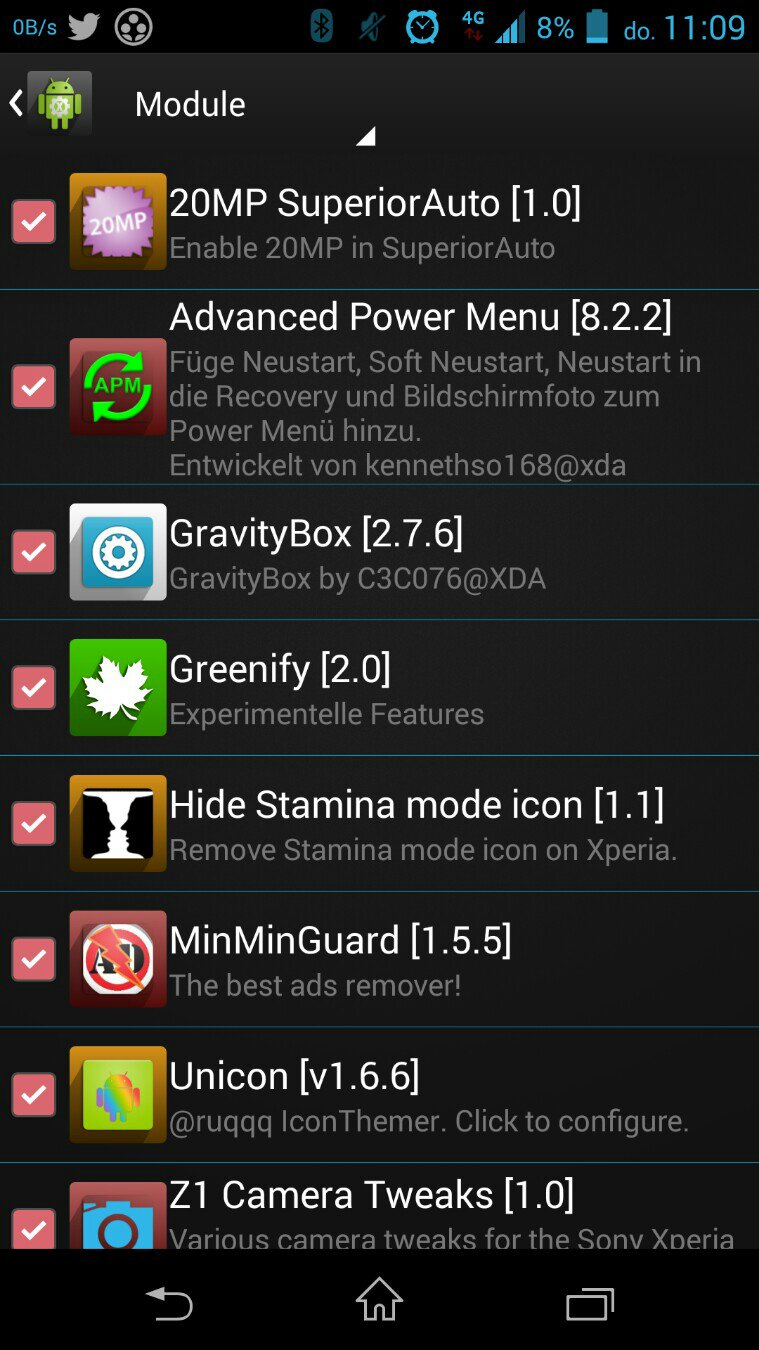759x1350 pixels.
Task: Open the Greenify module entry
Action: [379, 688]
